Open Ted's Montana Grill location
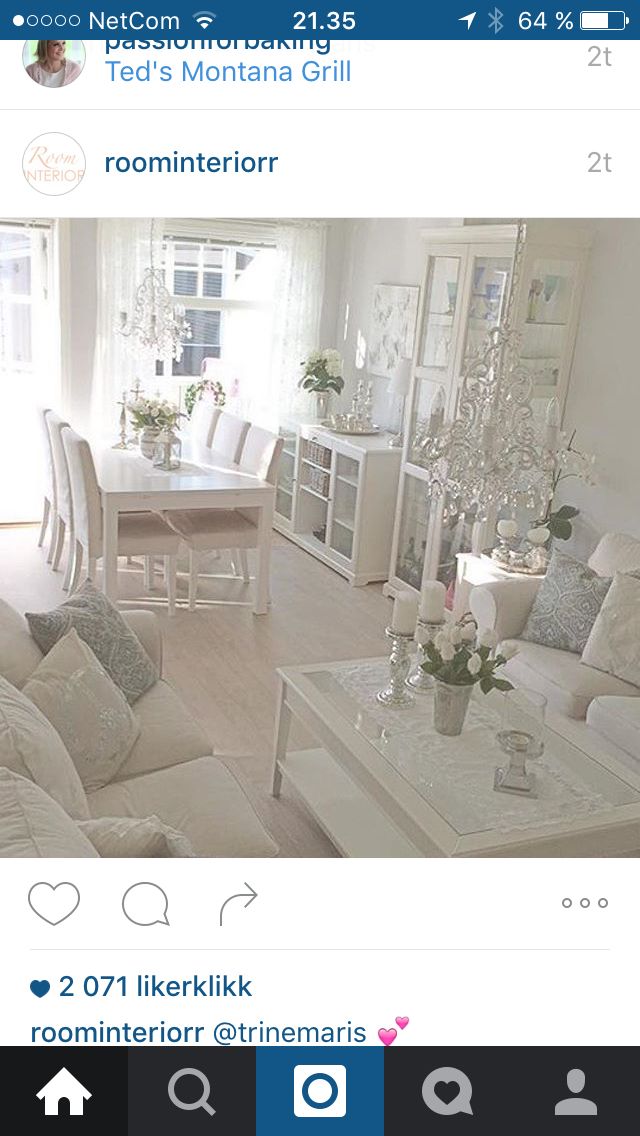Screen dimensions: 640x1136 coord(228,72)
